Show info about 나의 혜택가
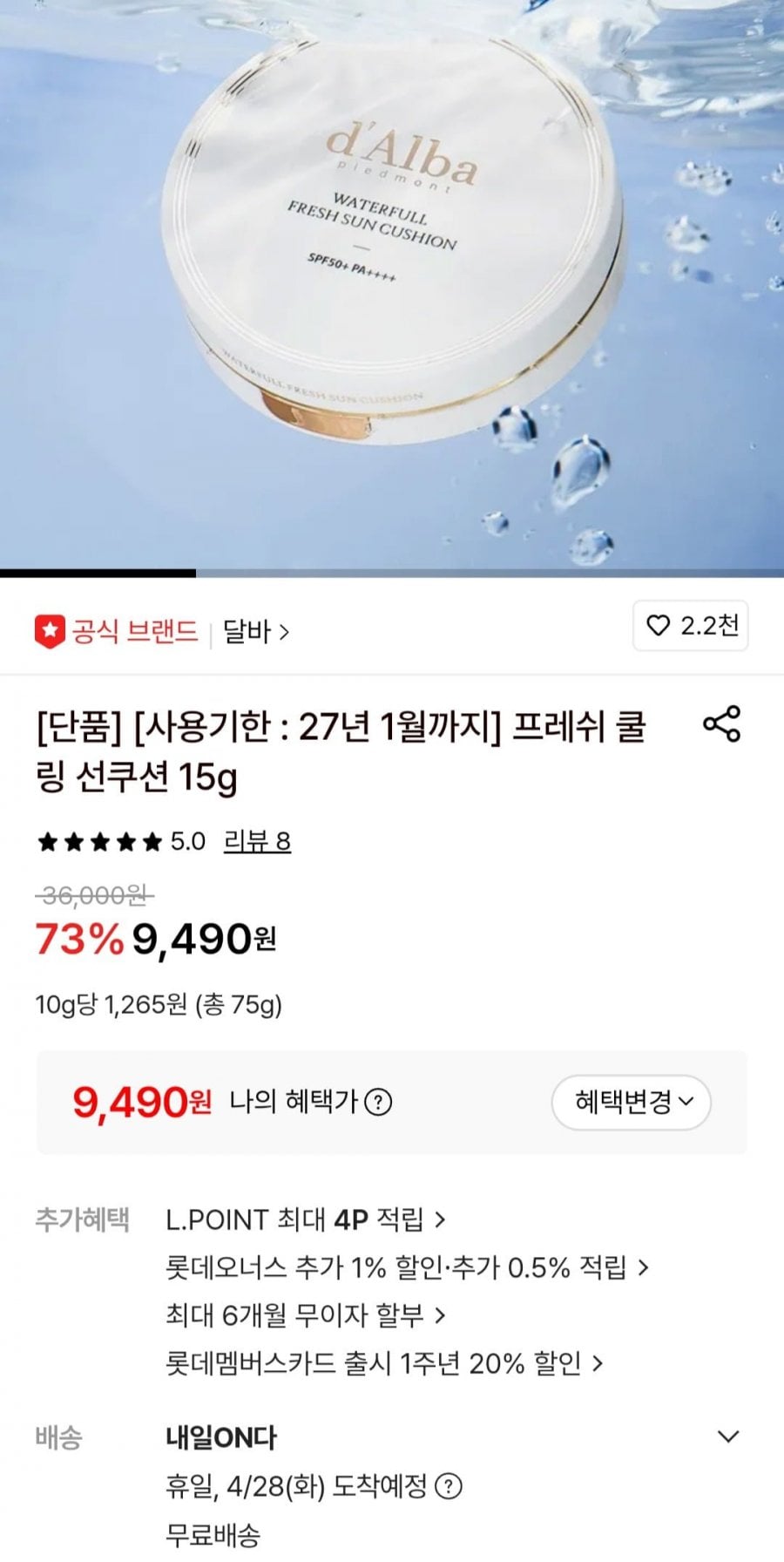Image resolution: width=784 pixels, height=1562 pixels. click(378, 1103)
